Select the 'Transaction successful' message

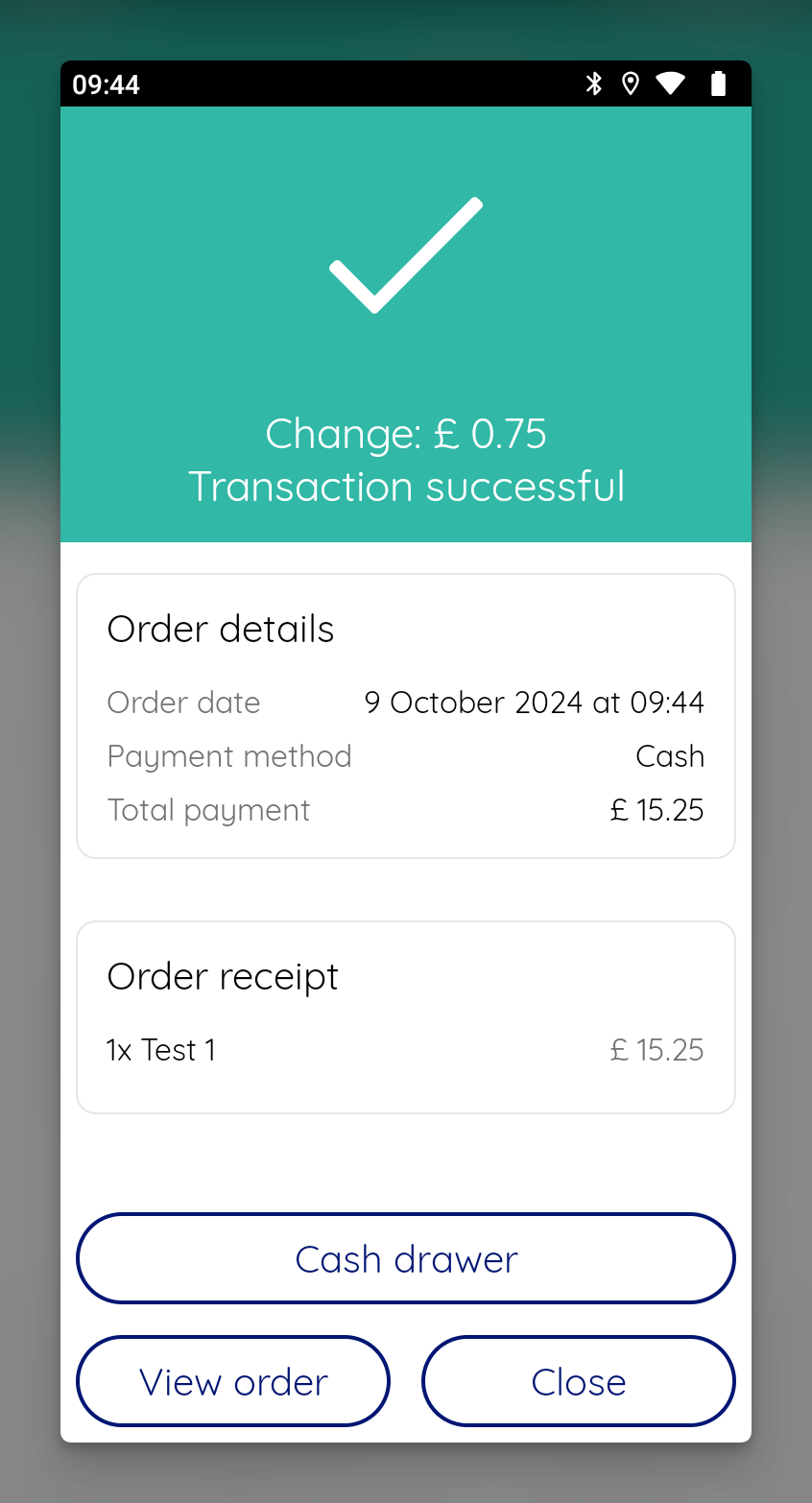[407, 487]
